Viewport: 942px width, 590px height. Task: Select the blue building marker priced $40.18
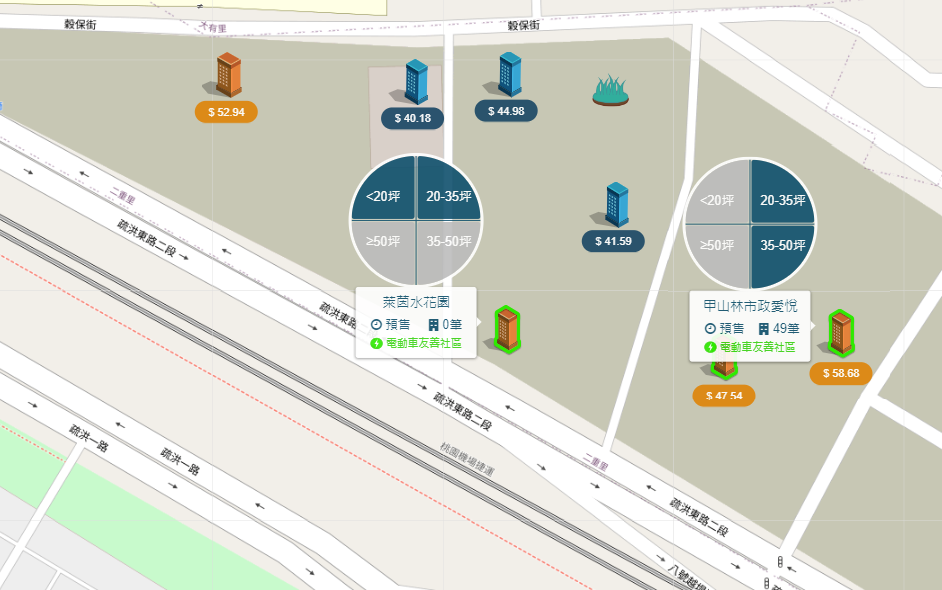pyautogui.click(x=415, y=82)
